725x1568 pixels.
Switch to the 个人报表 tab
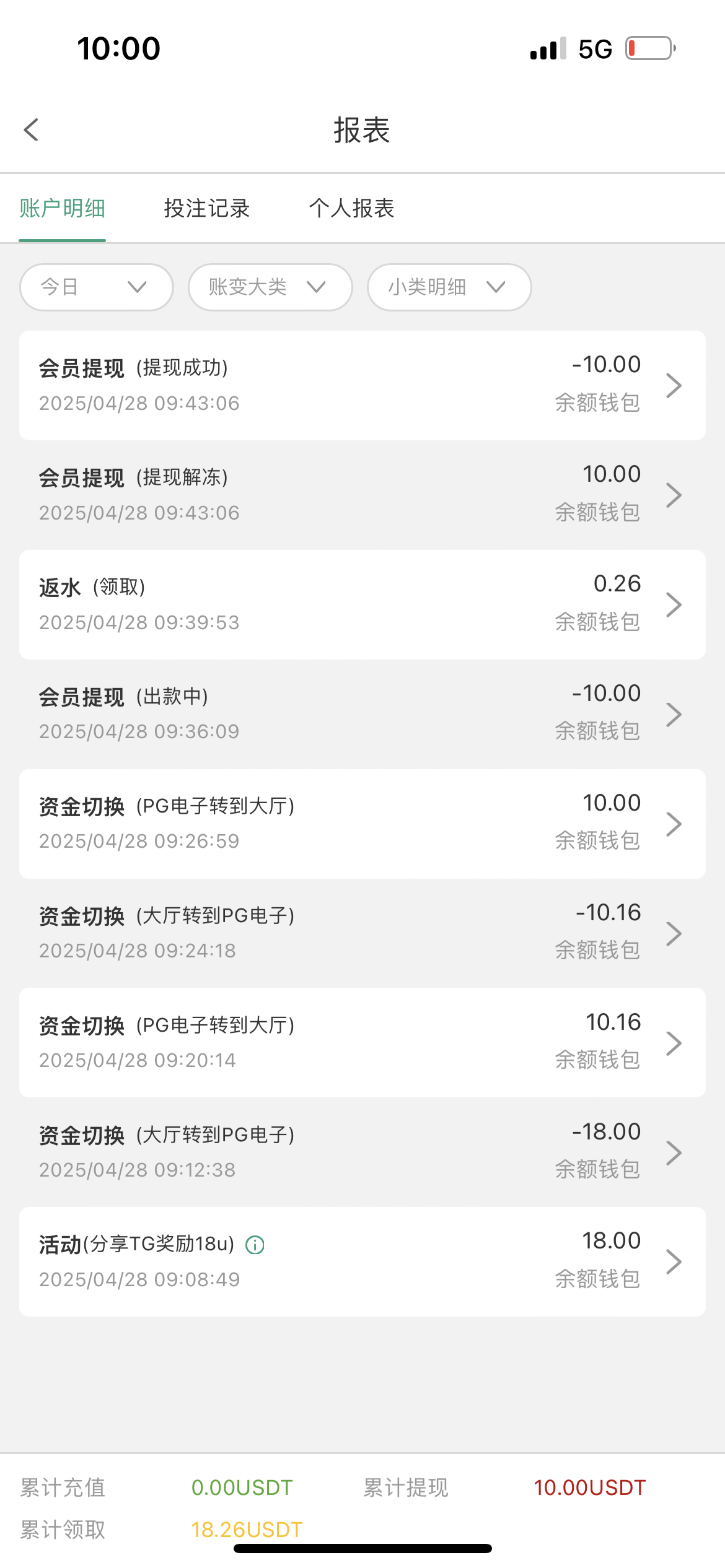point(352,209)
